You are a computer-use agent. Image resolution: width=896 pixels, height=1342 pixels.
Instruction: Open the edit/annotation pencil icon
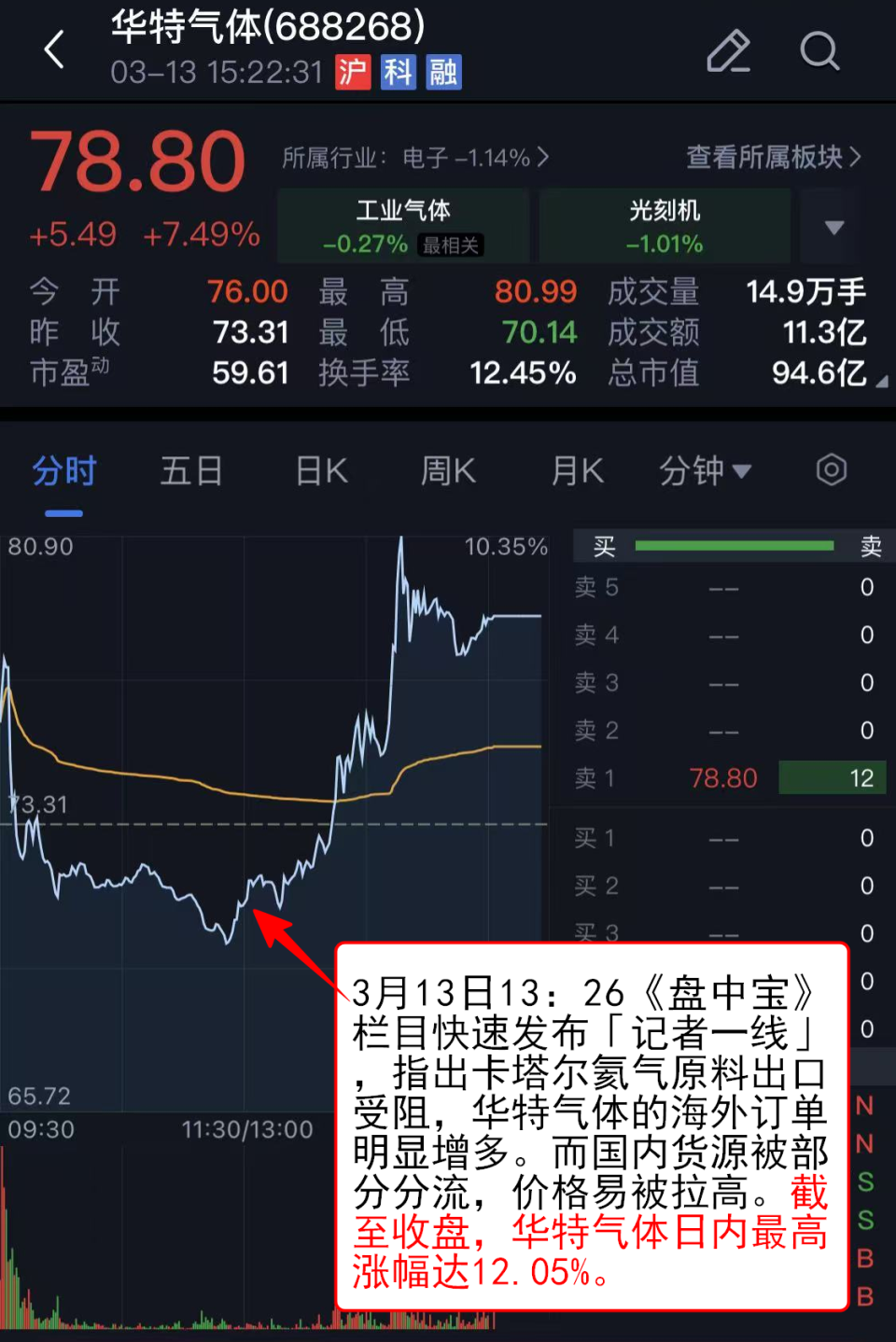(x=729, y=50)
